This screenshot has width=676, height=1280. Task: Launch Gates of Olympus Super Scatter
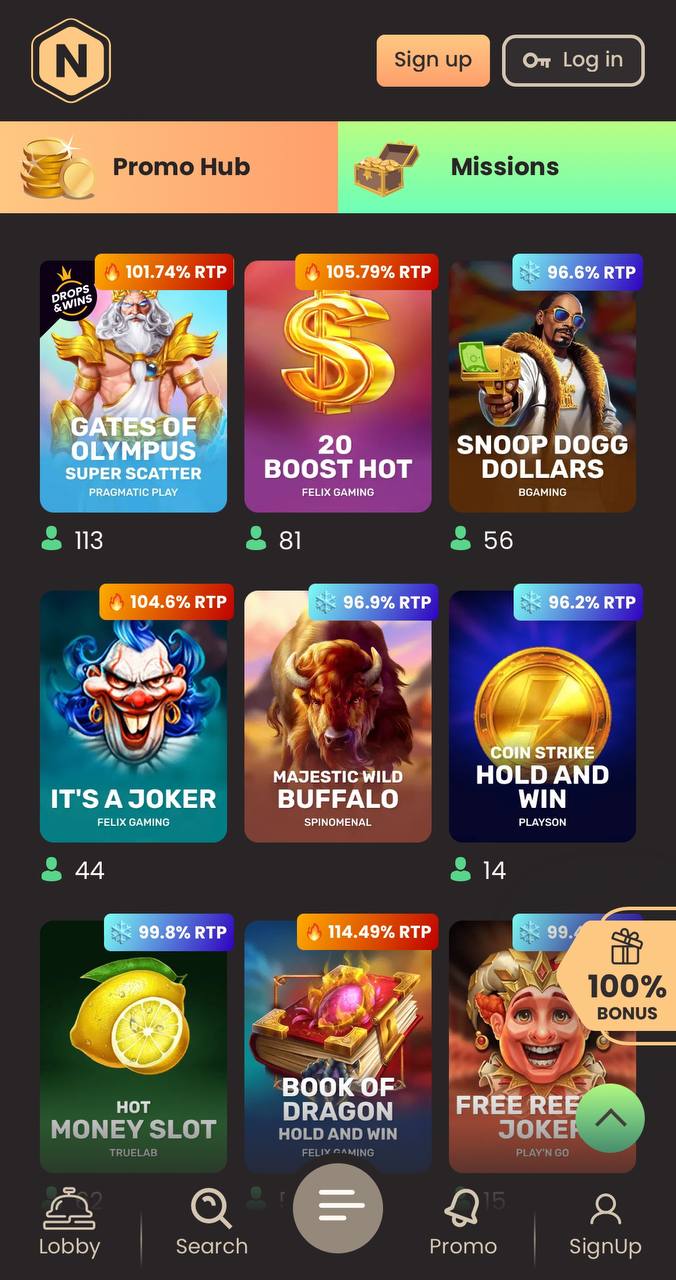[134, 387]
